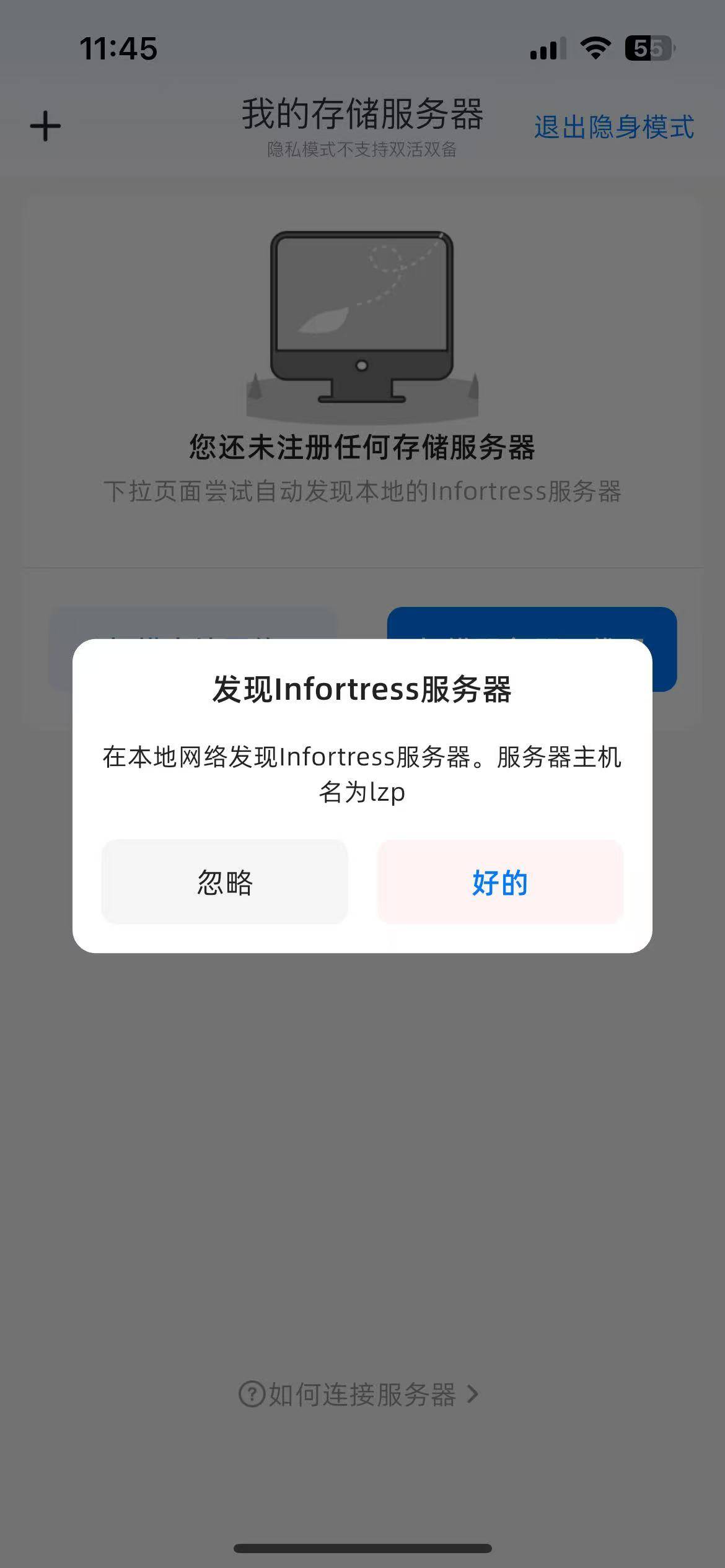Confirm the discovered server with 好的
The width and height of the screenshot is (725, 1568).
click(500, 882)
